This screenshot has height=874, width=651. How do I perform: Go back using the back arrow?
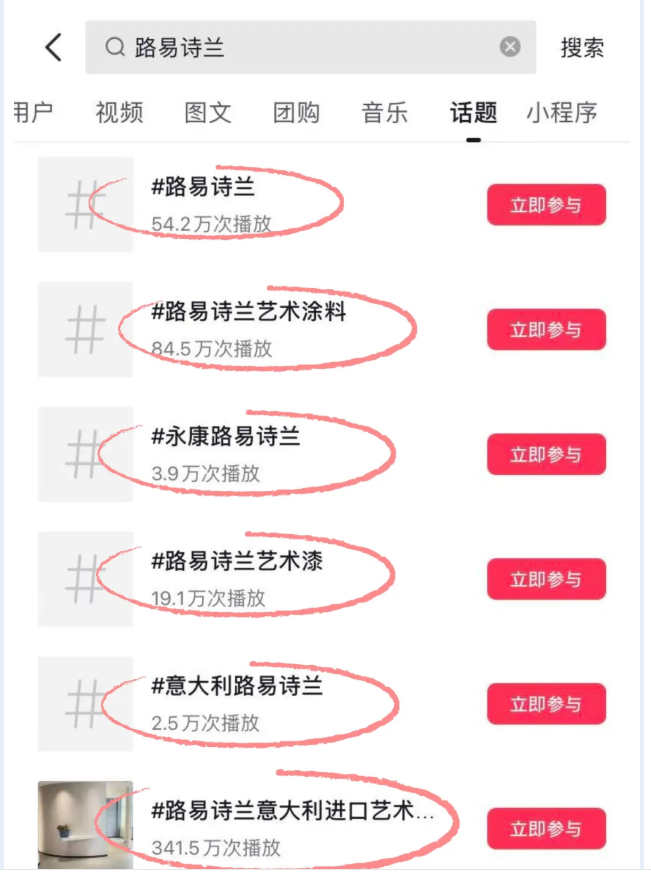coord(54,47)
